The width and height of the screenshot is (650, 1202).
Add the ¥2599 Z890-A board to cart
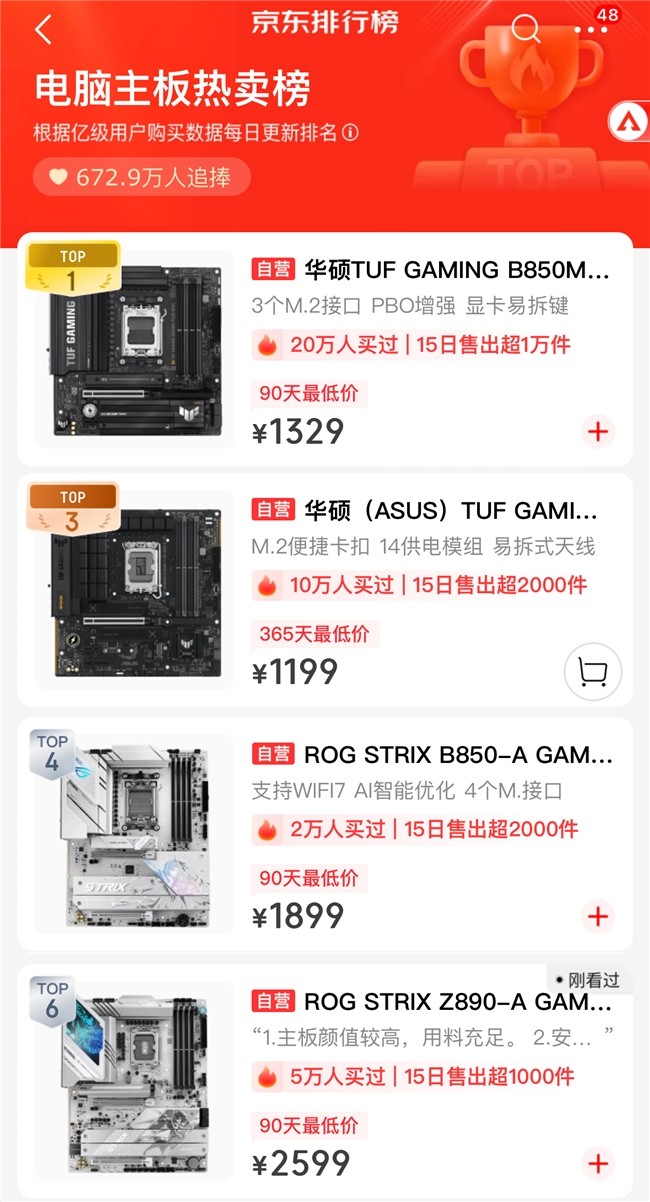tap(598, 1164)
